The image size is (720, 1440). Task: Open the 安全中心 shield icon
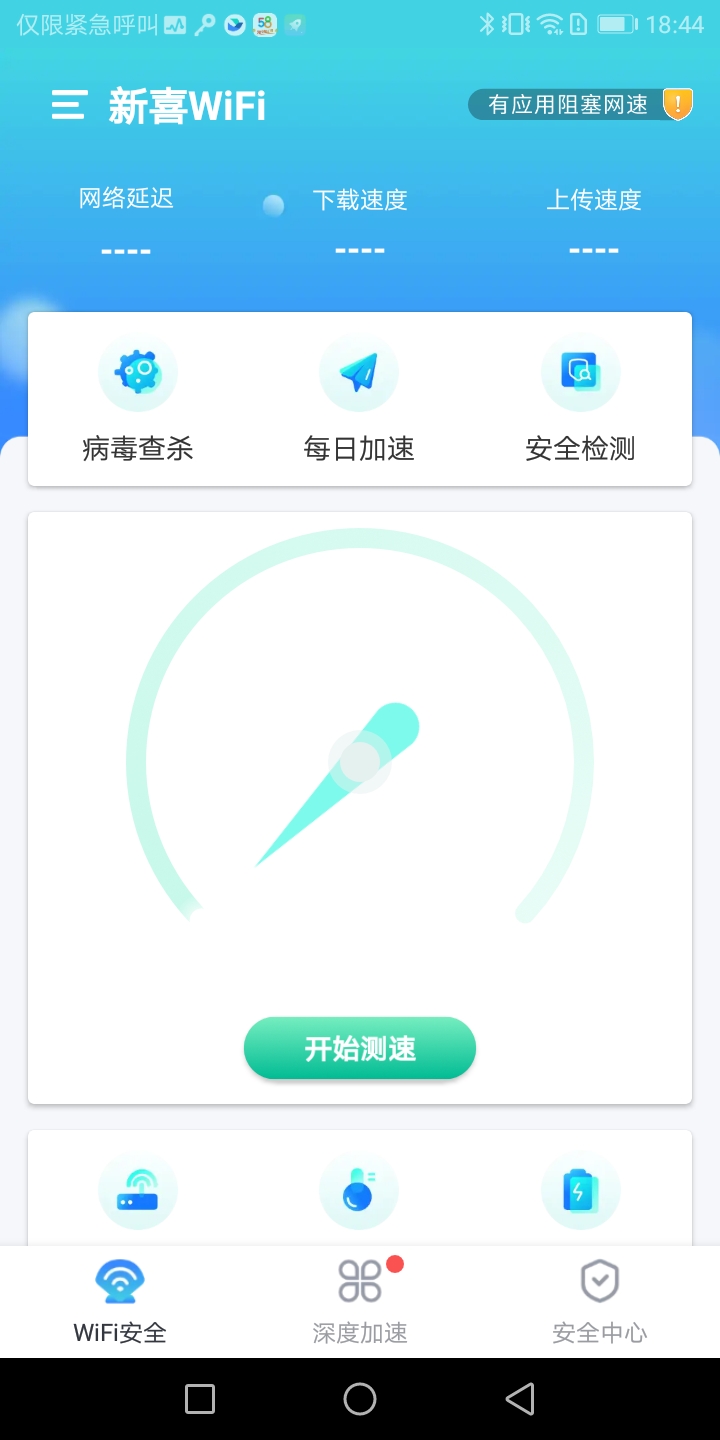click(x=599, y=1281)
